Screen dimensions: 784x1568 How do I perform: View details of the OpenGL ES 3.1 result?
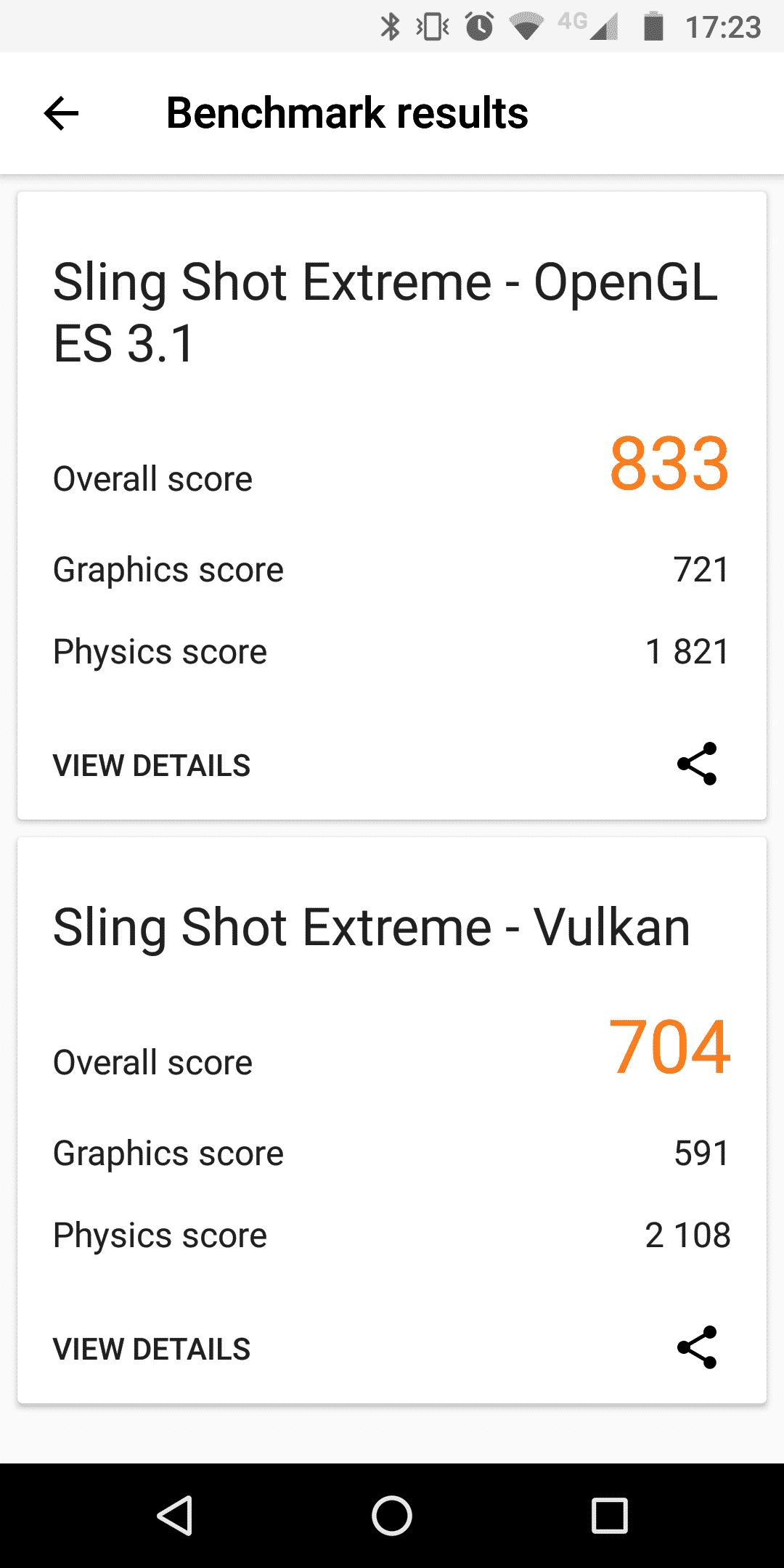[x=152, y=766]
